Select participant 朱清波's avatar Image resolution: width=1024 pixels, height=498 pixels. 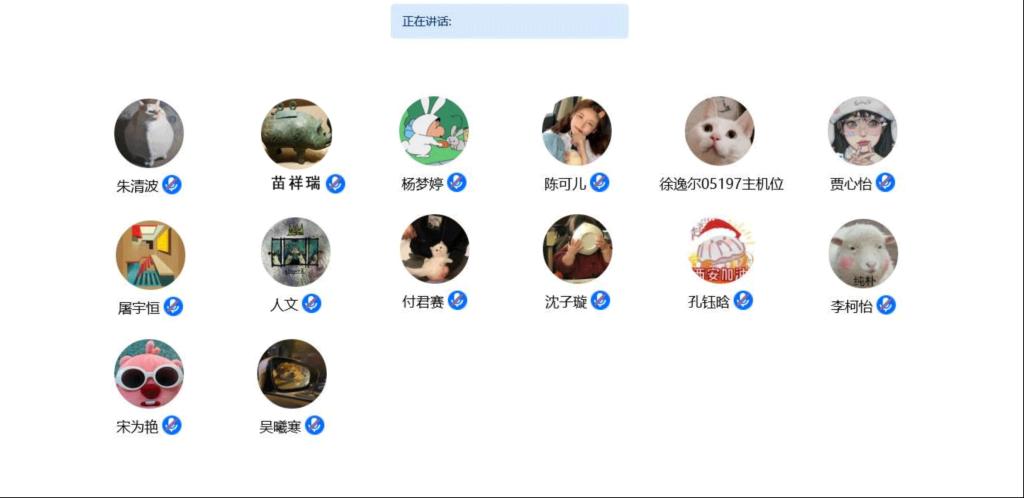(x=149, y=132)
